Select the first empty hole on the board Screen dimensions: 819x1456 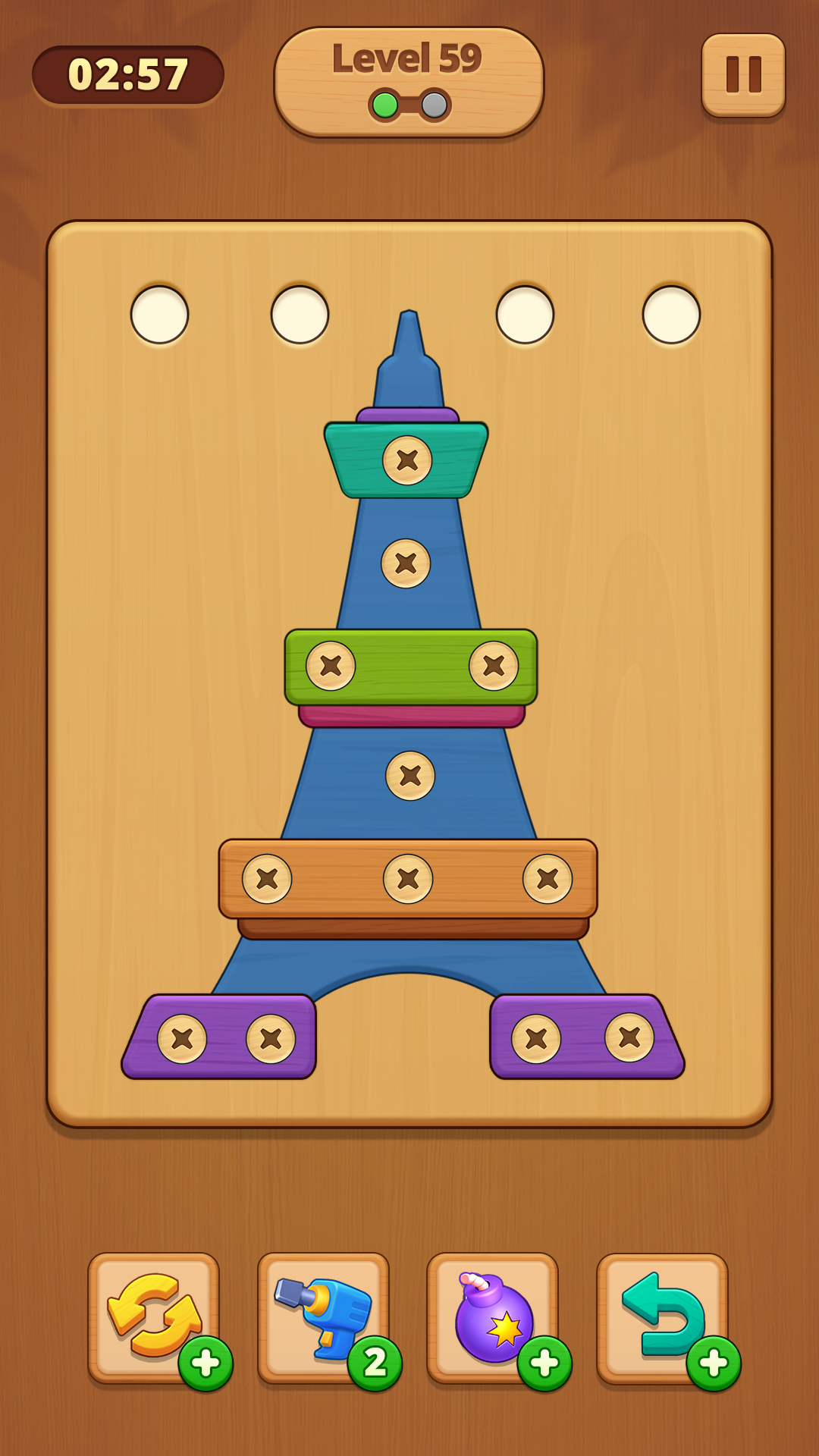pyautogui.click(x=159, y=315)
